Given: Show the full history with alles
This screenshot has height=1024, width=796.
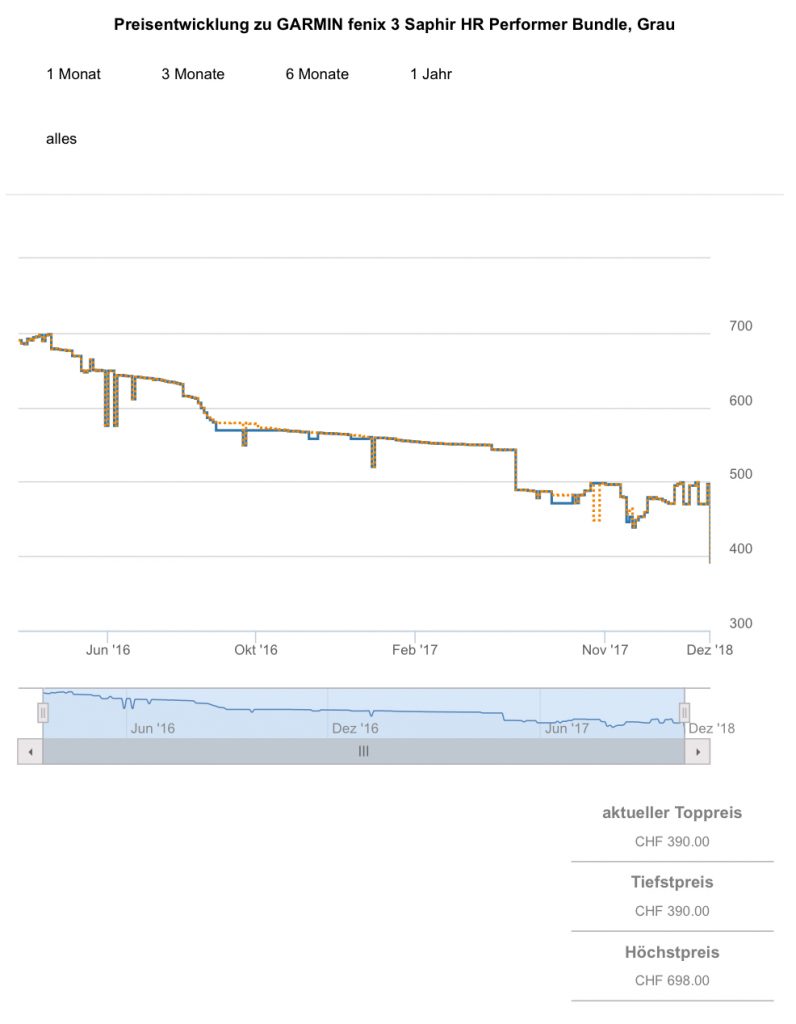Looking at the screenshot, I should [x=61, y=139].
